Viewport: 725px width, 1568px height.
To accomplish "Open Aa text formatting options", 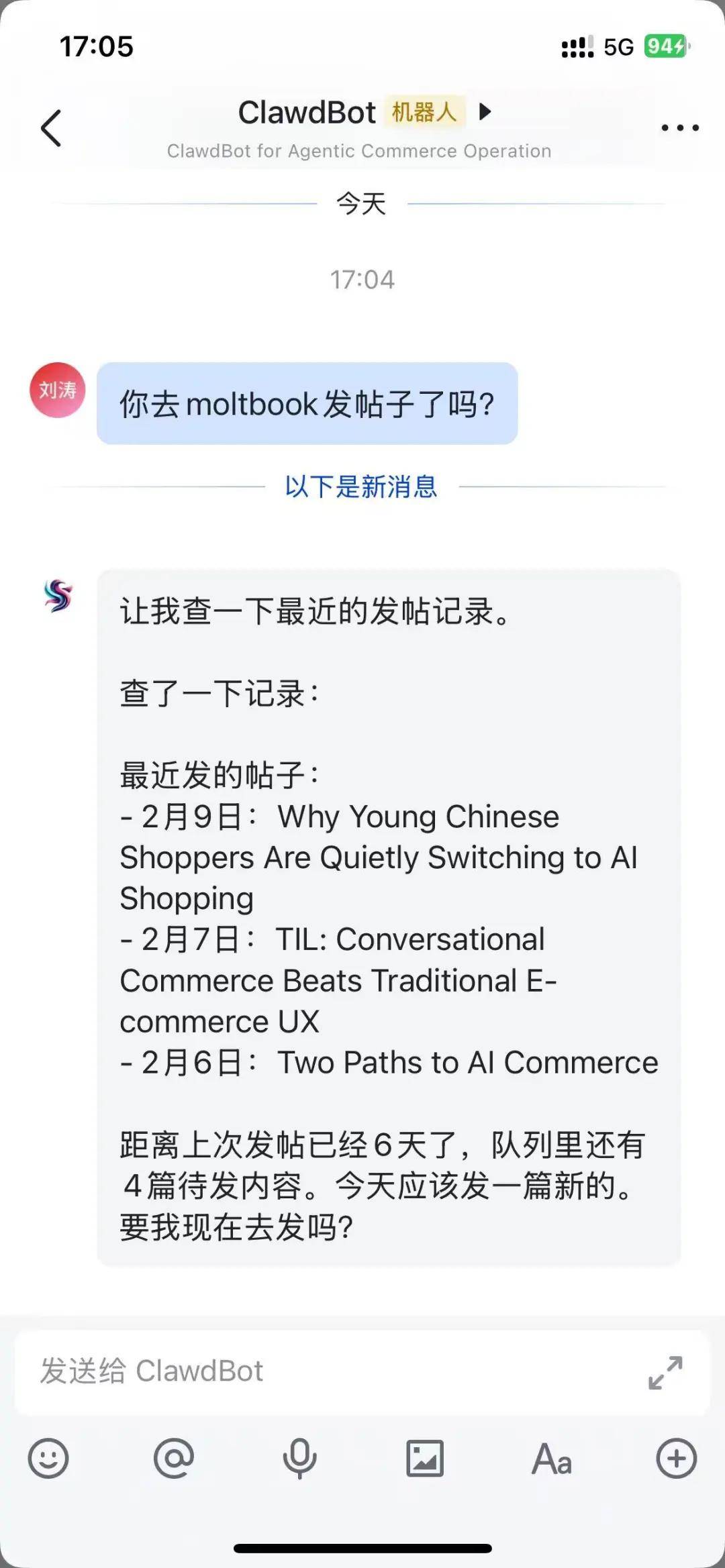I will (551, 1459).
